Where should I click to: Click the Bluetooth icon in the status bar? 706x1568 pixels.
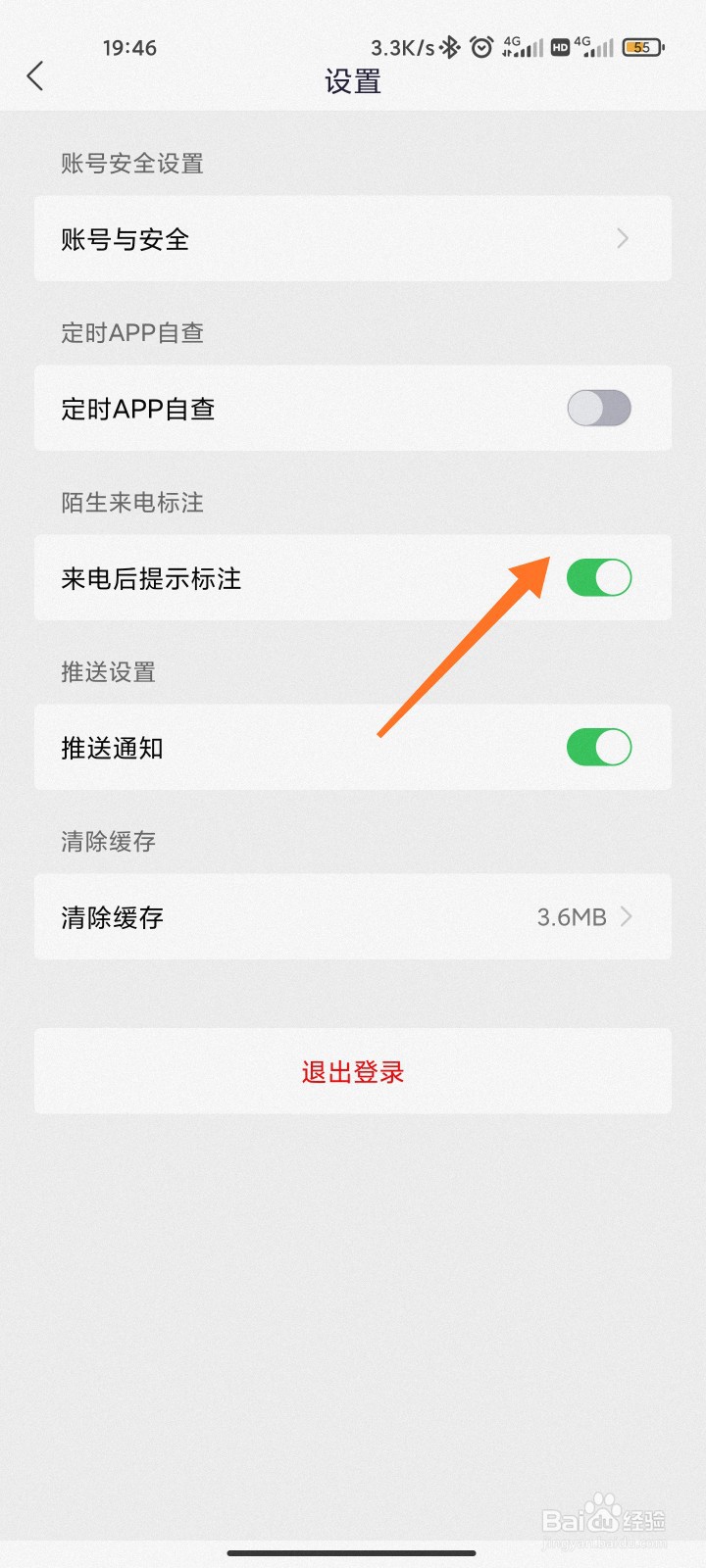(x=451, y=46)
